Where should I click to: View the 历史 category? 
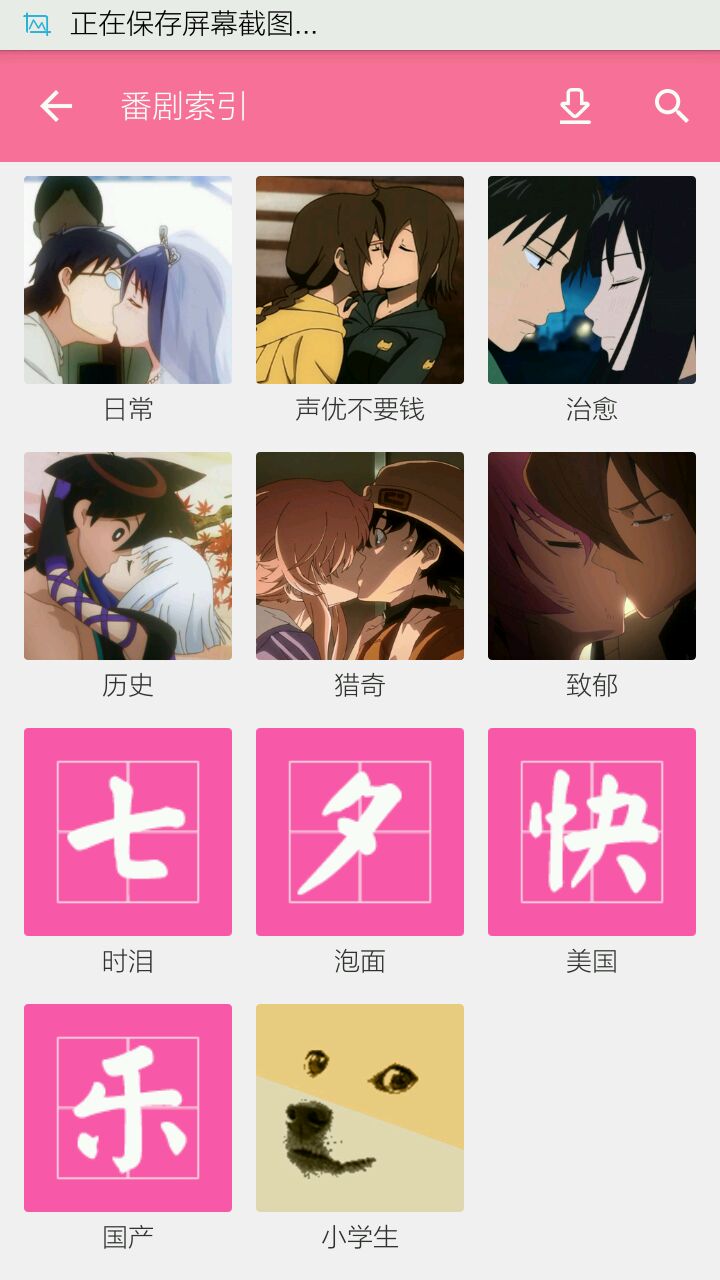(128, 556)
